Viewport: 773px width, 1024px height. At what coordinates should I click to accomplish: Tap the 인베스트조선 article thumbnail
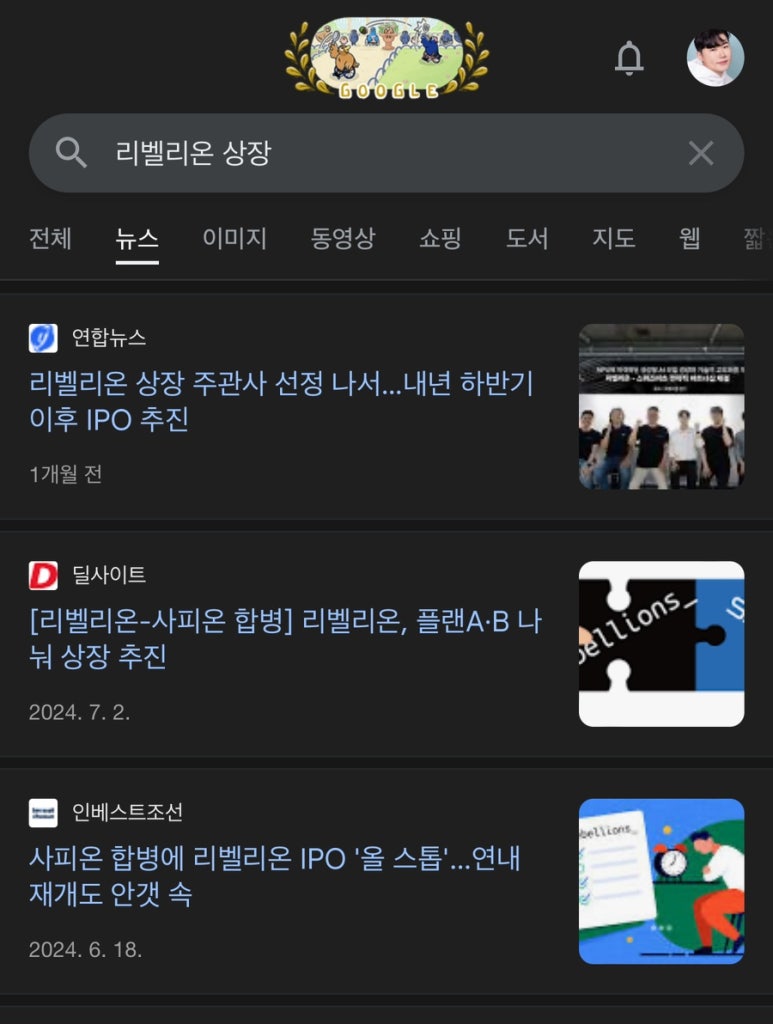click(661, 881)
